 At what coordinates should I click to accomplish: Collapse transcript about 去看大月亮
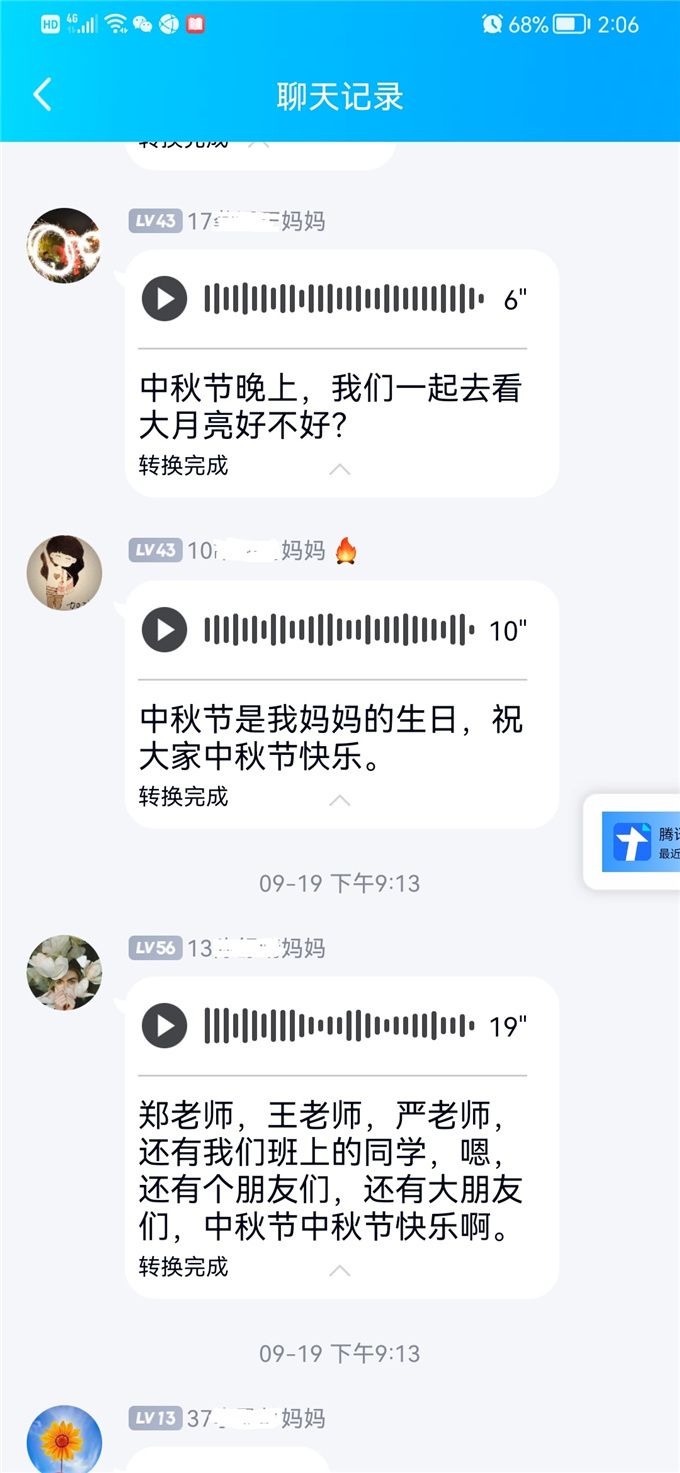pos(340,468)
